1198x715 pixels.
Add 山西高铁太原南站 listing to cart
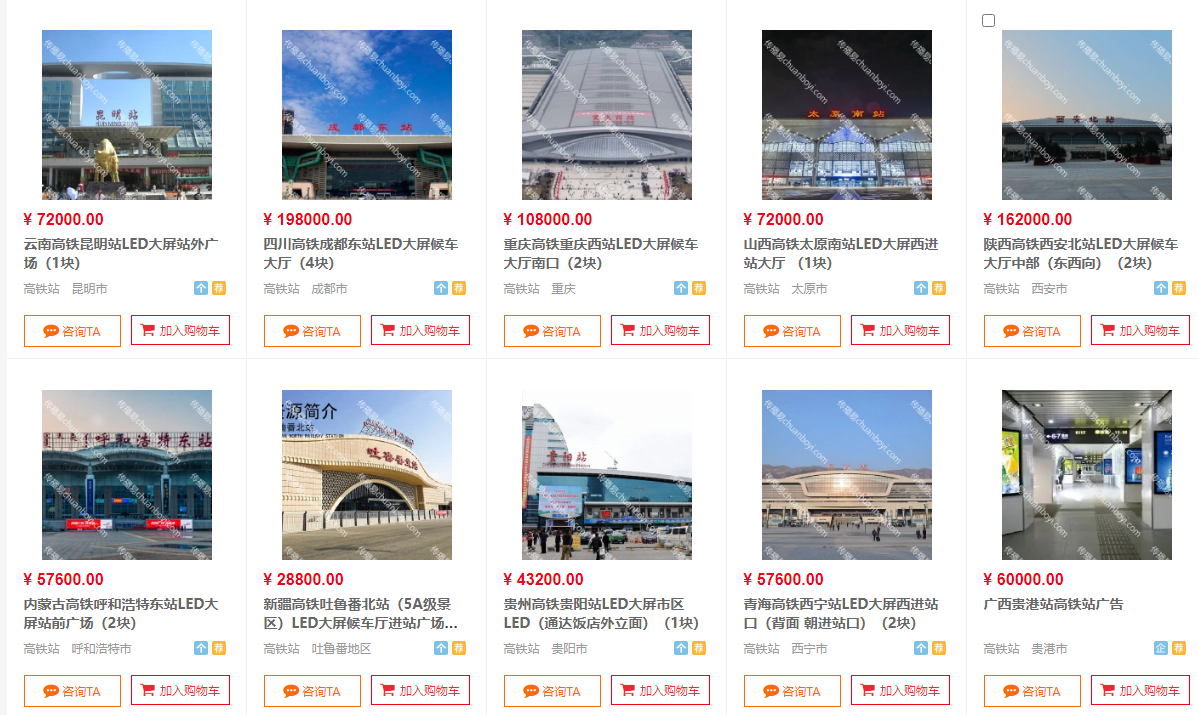[900, 330]
